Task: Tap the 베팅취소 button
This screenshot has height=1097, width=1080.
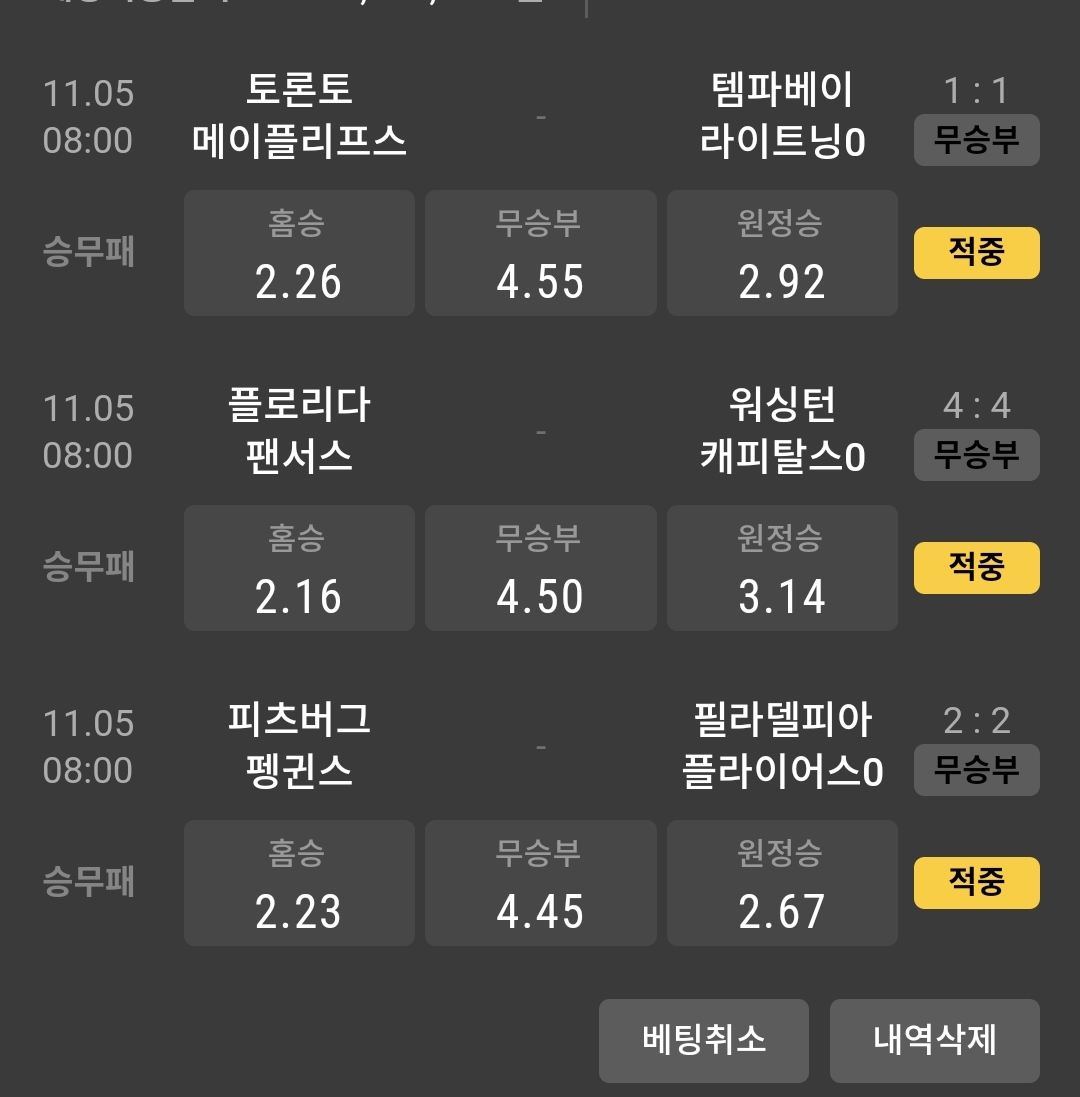Action: coord(703,1040)
